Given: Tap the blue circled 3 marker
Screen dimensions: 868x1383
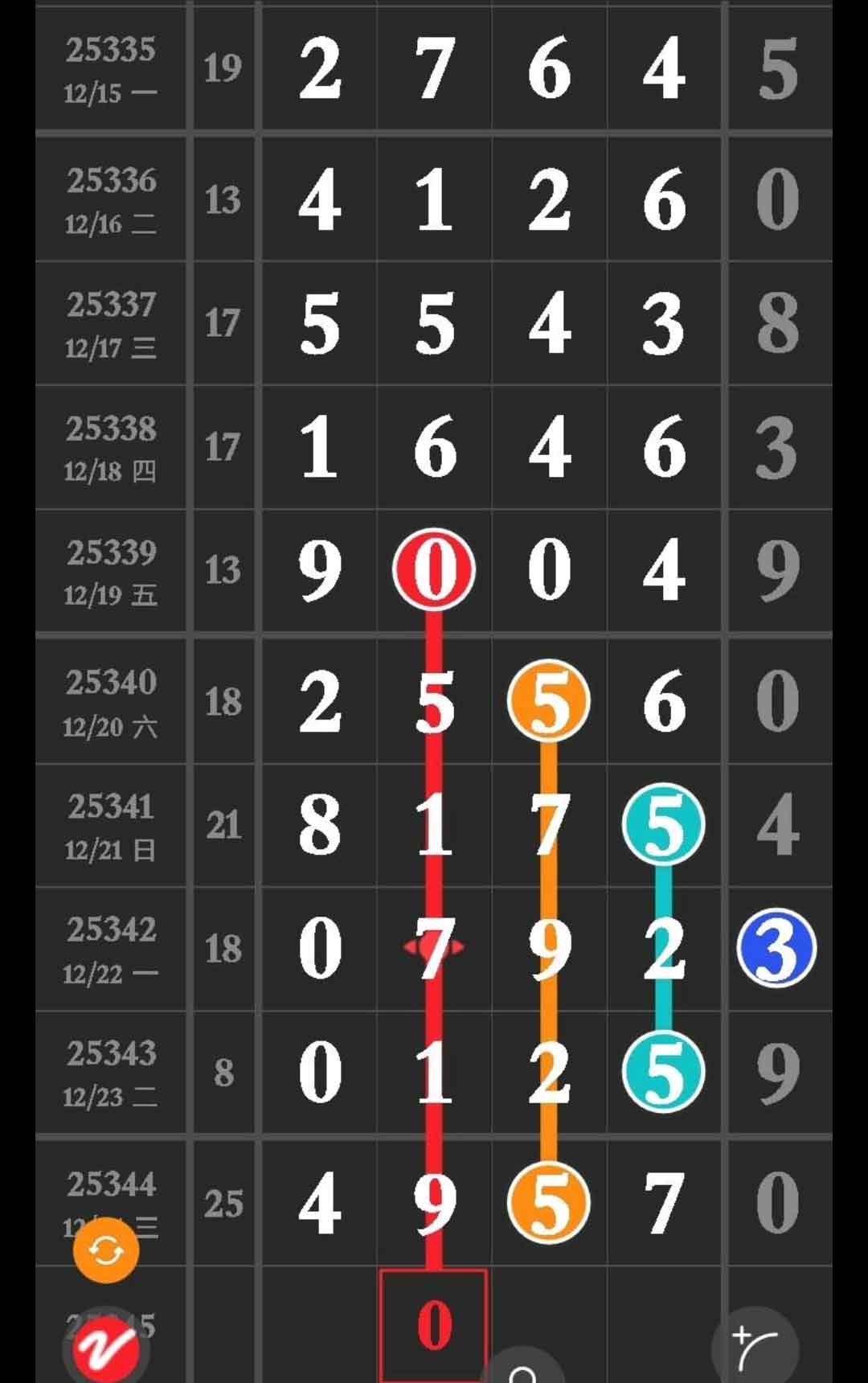Looking at the screenshot, I should (x=776, y=948).
